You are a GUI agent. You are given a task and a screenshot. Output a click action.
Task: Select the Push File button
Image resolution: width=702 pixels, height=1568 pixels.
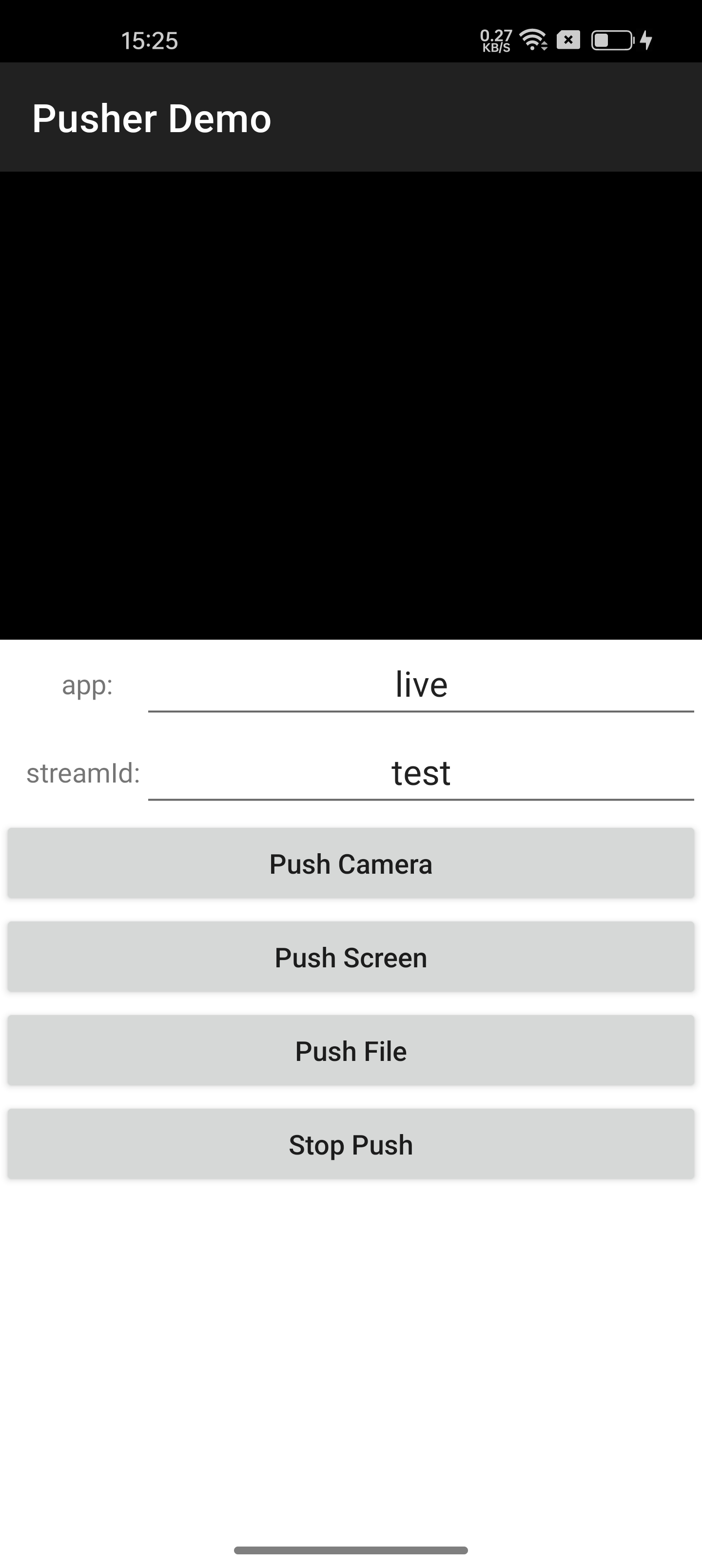(351, 1051)
